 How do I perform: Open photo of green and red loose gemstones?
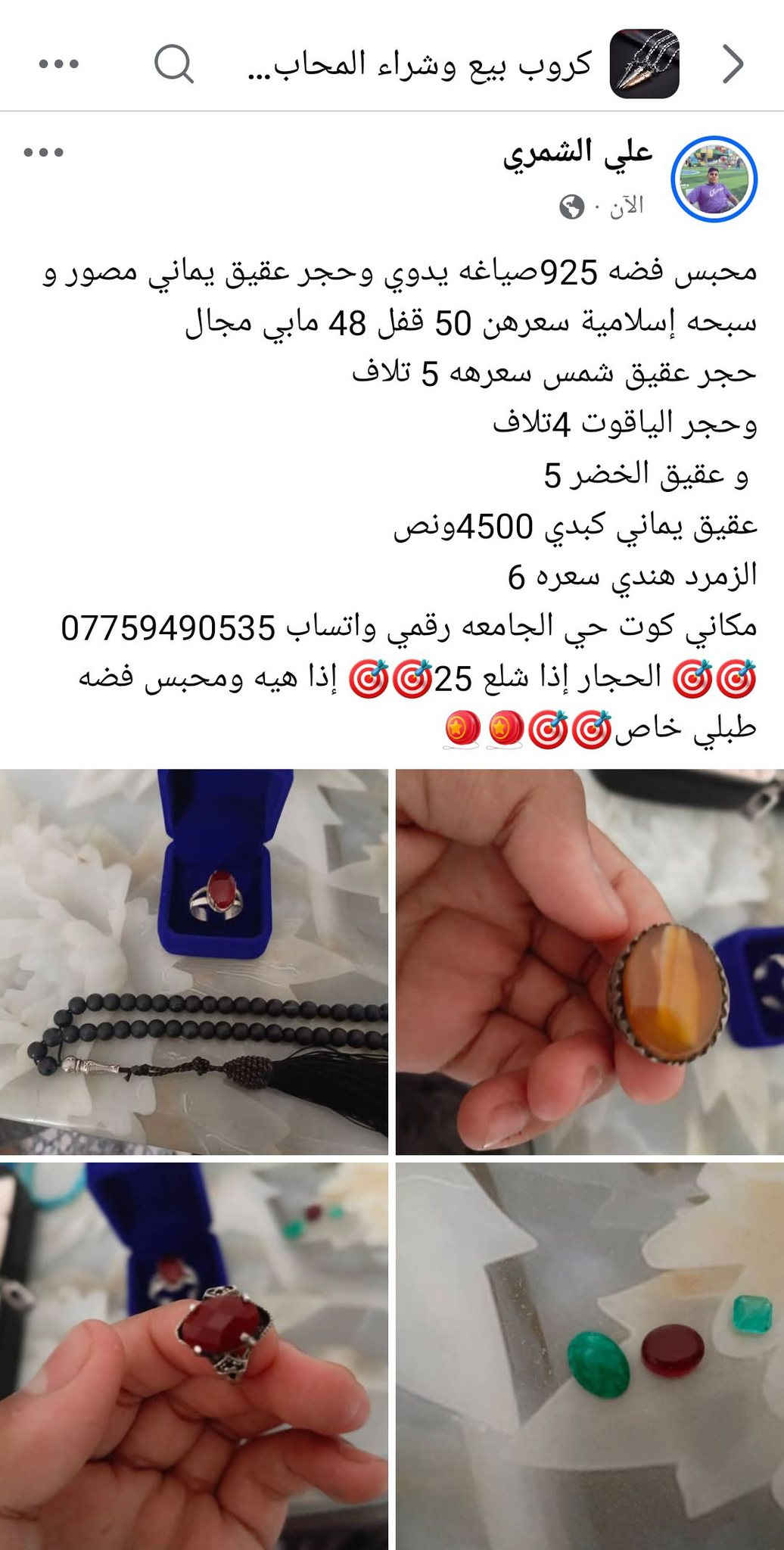(590, 1355)
